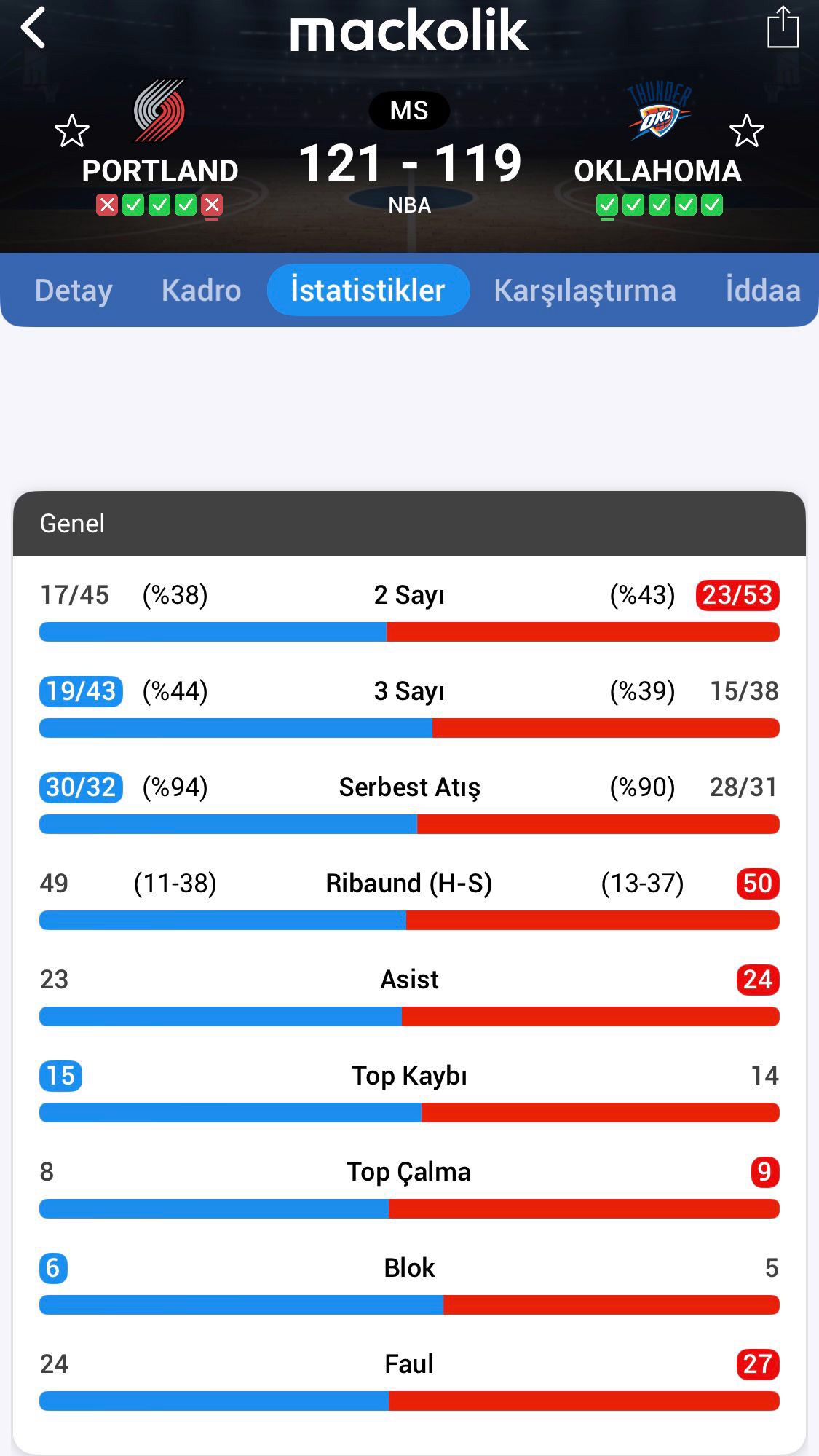This screenshot has width=819, height=1456.
Task: Share this match via the share icon
Action: point(783,28)
